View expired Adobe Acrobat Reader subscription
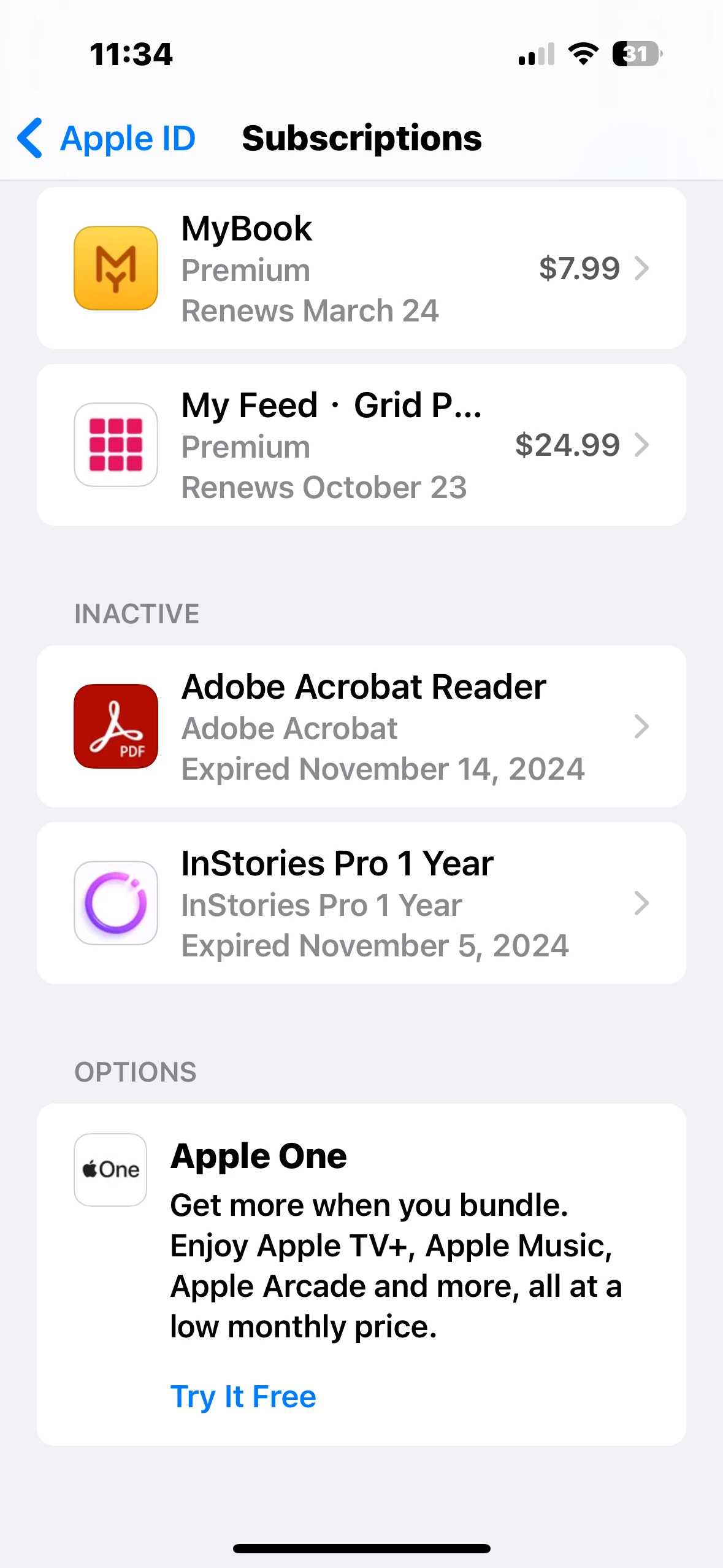Image resolution: width=723 pixels, height=1568 pixels. pos(361,727)
